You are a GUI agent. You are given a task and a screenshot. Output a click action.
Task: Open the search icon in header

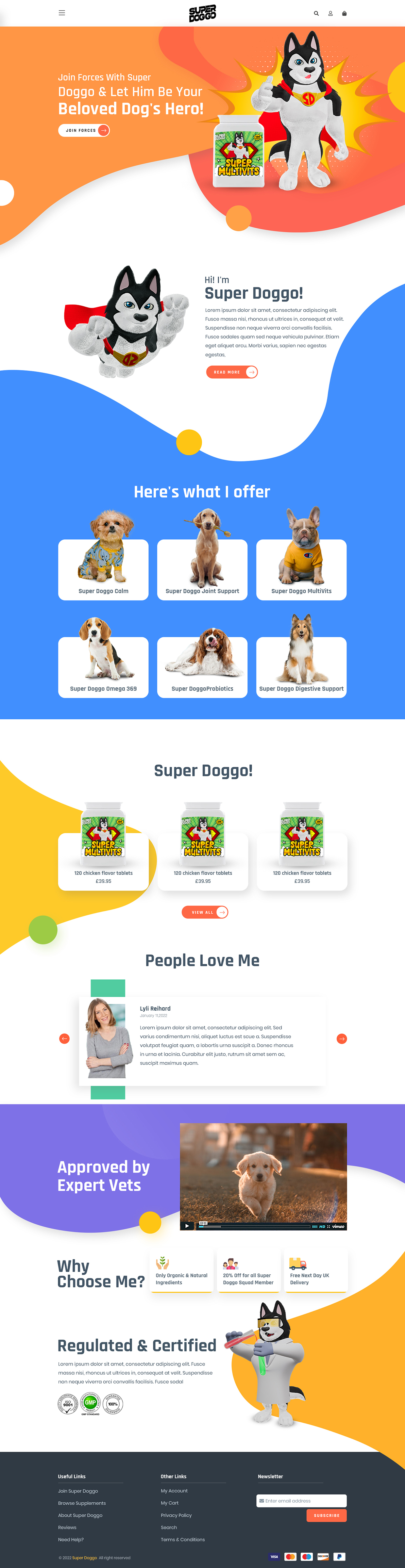click(x=316, y=13)
